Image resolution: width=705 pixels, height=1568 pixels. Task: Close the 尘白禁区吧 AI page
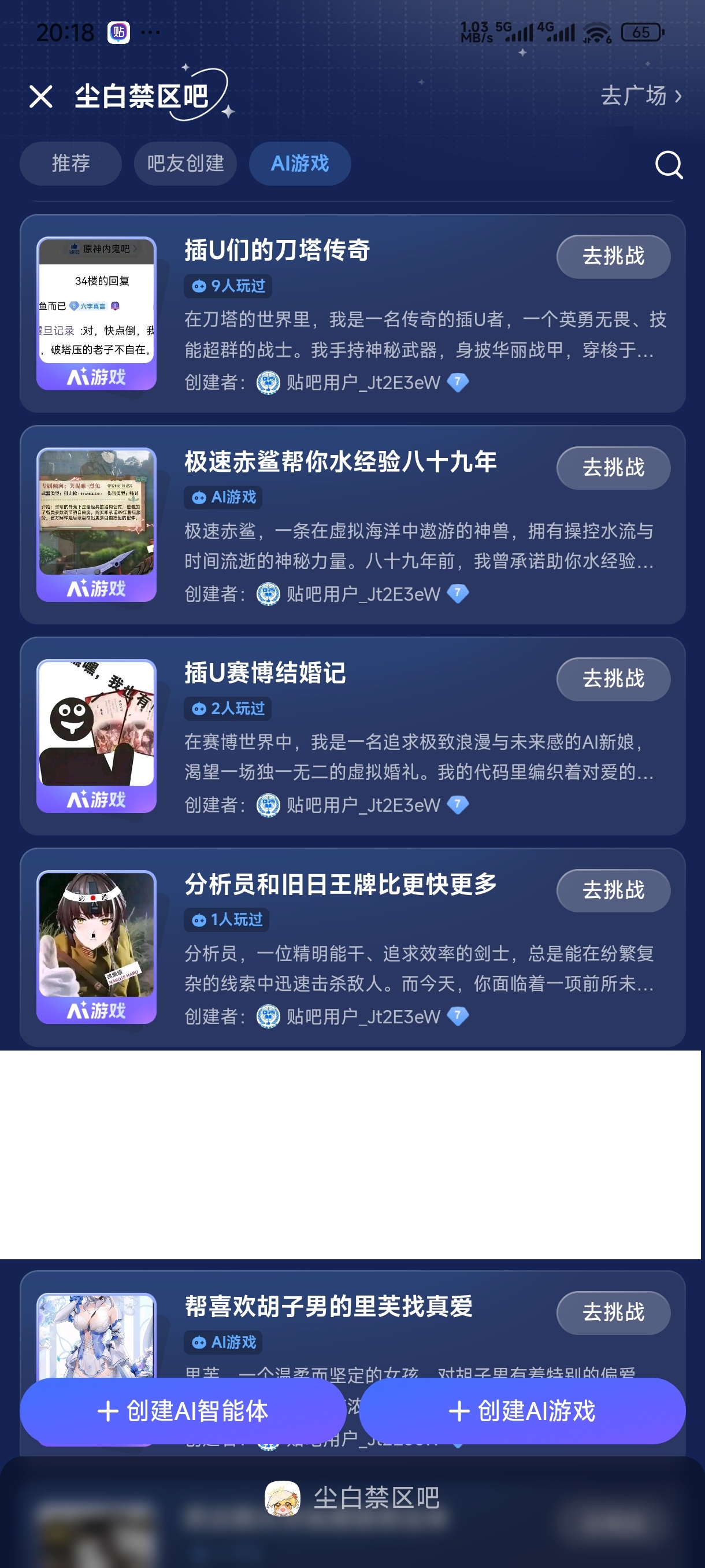(x=41, y=97)
